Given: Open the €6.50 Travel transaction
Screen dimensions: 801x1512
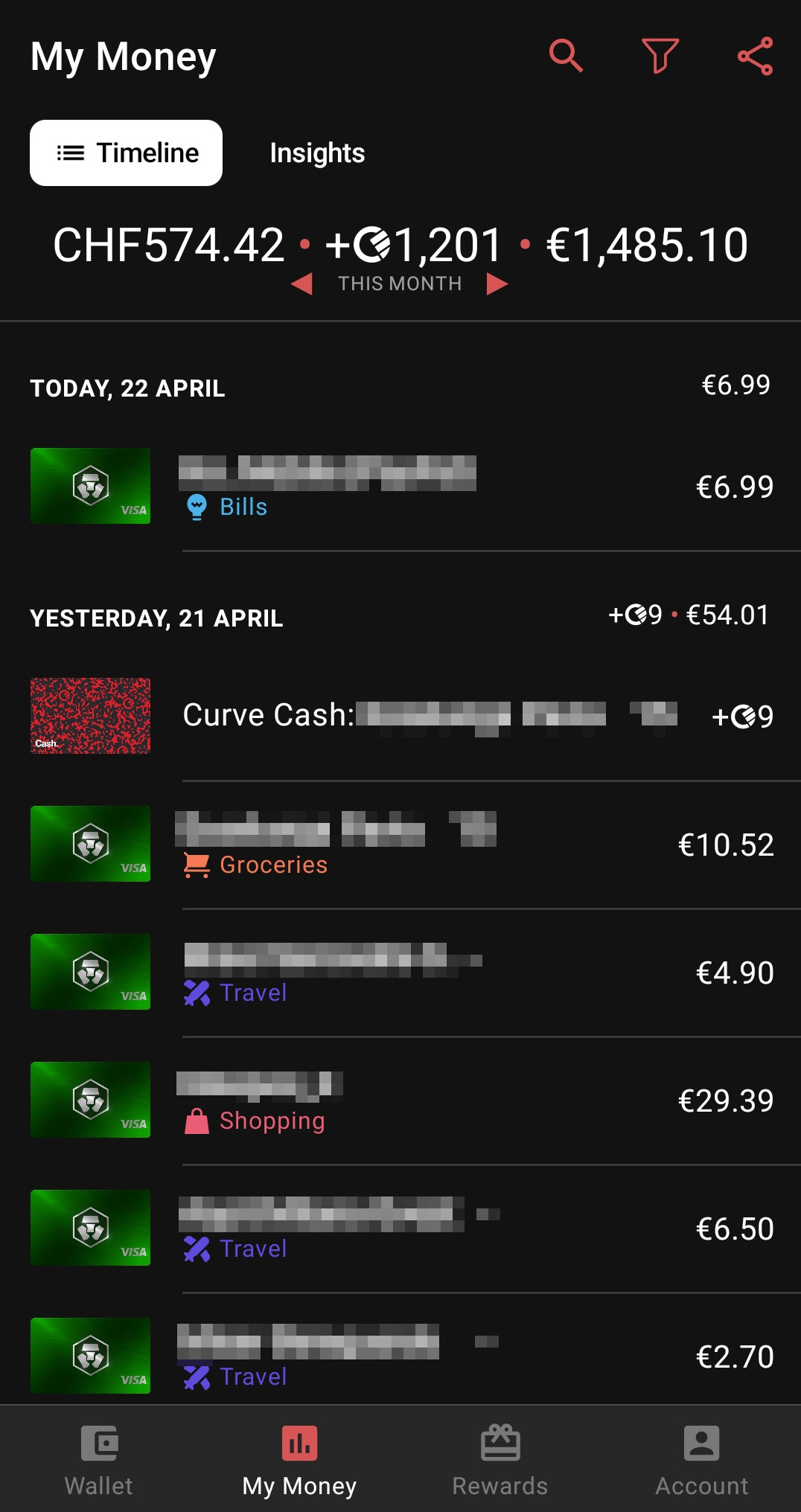Looking at the screenshot, I should (x=400, y=1228).
